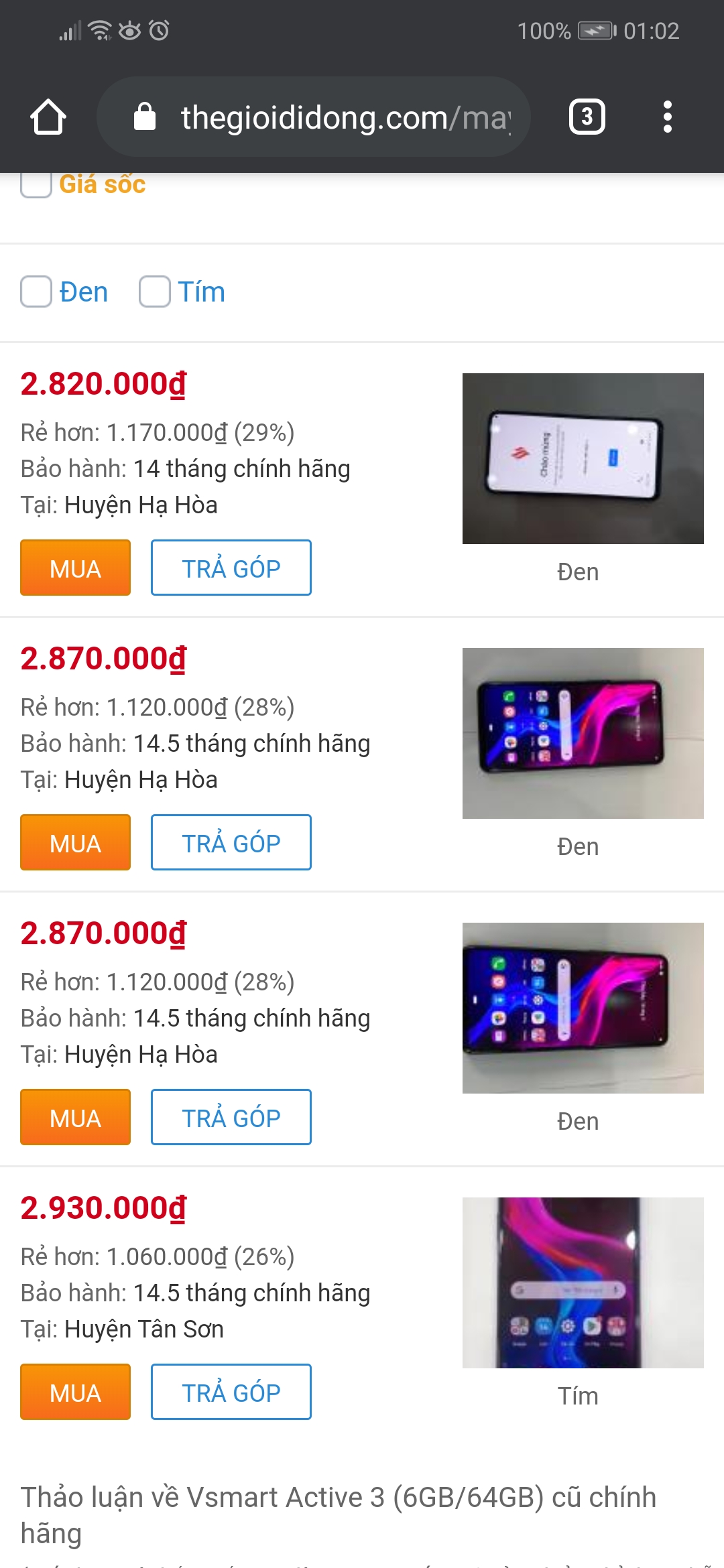
Task: Open the Tím phone photo at Huyện Tân Sơn
Action: [583, 1283]
